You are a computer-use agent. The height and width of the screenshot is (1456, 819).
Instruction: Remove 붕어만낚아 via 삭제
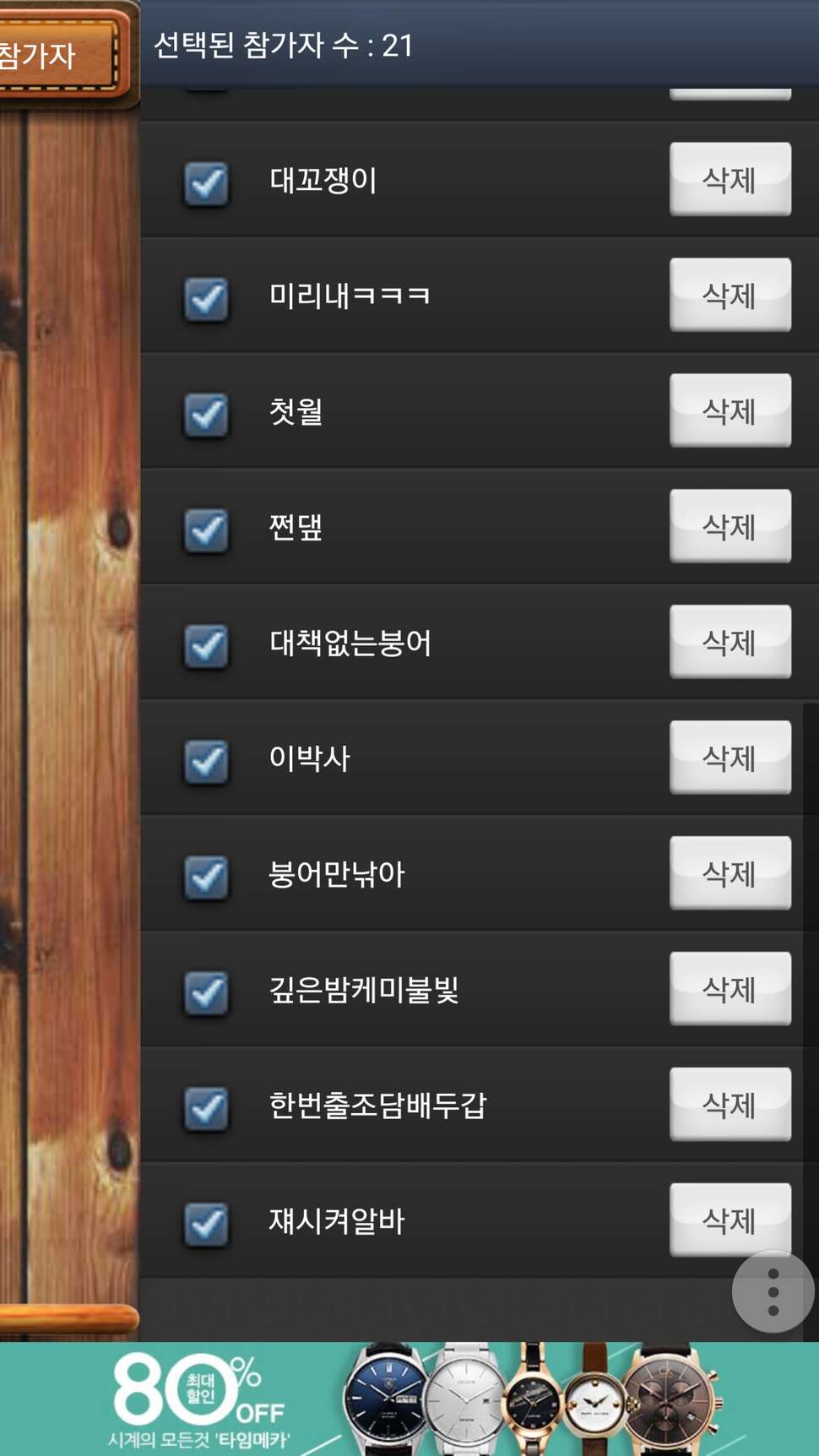click(x=730, y=873)
